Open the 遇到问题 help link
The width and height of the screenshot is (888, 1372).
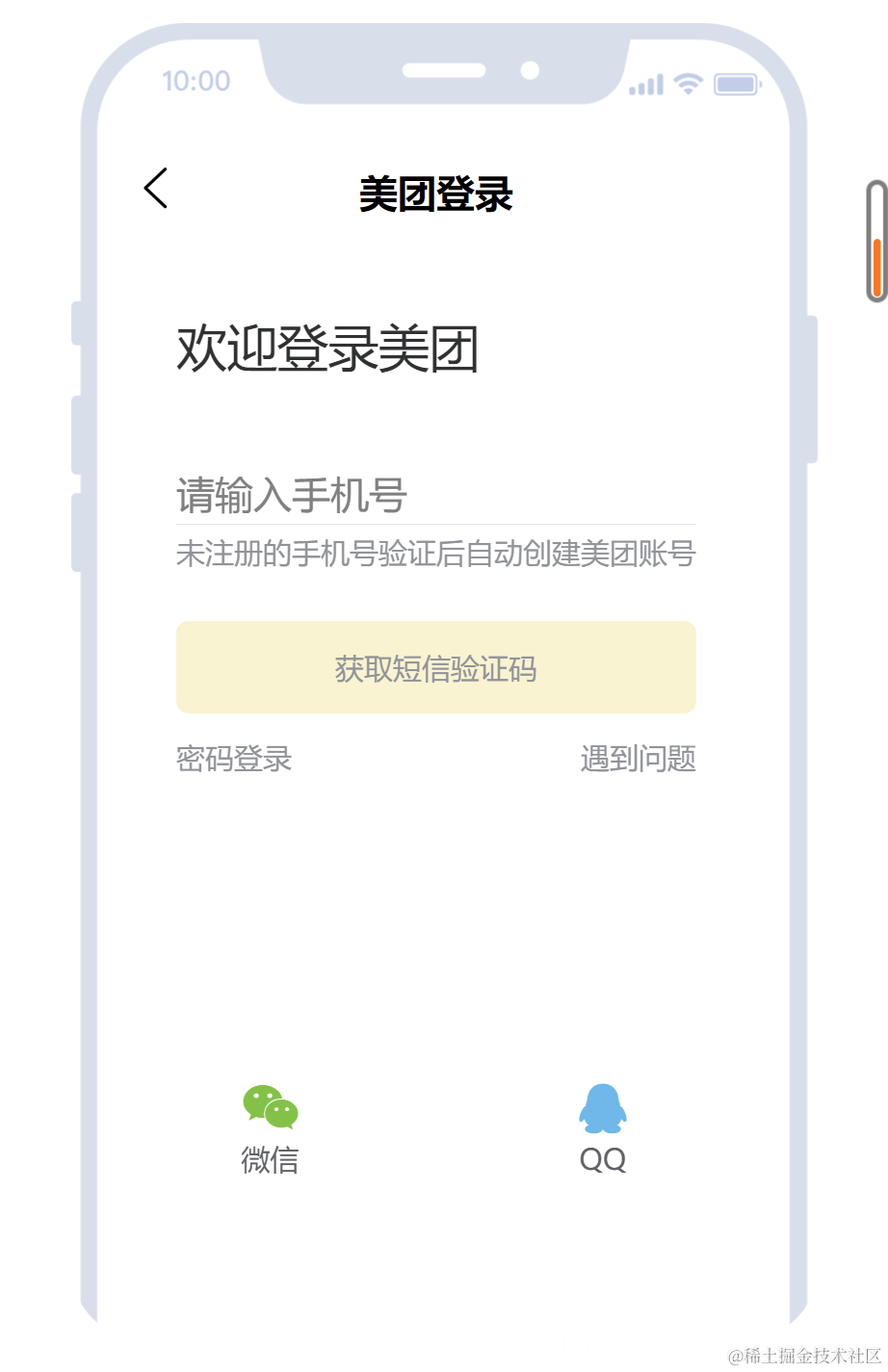638,759
